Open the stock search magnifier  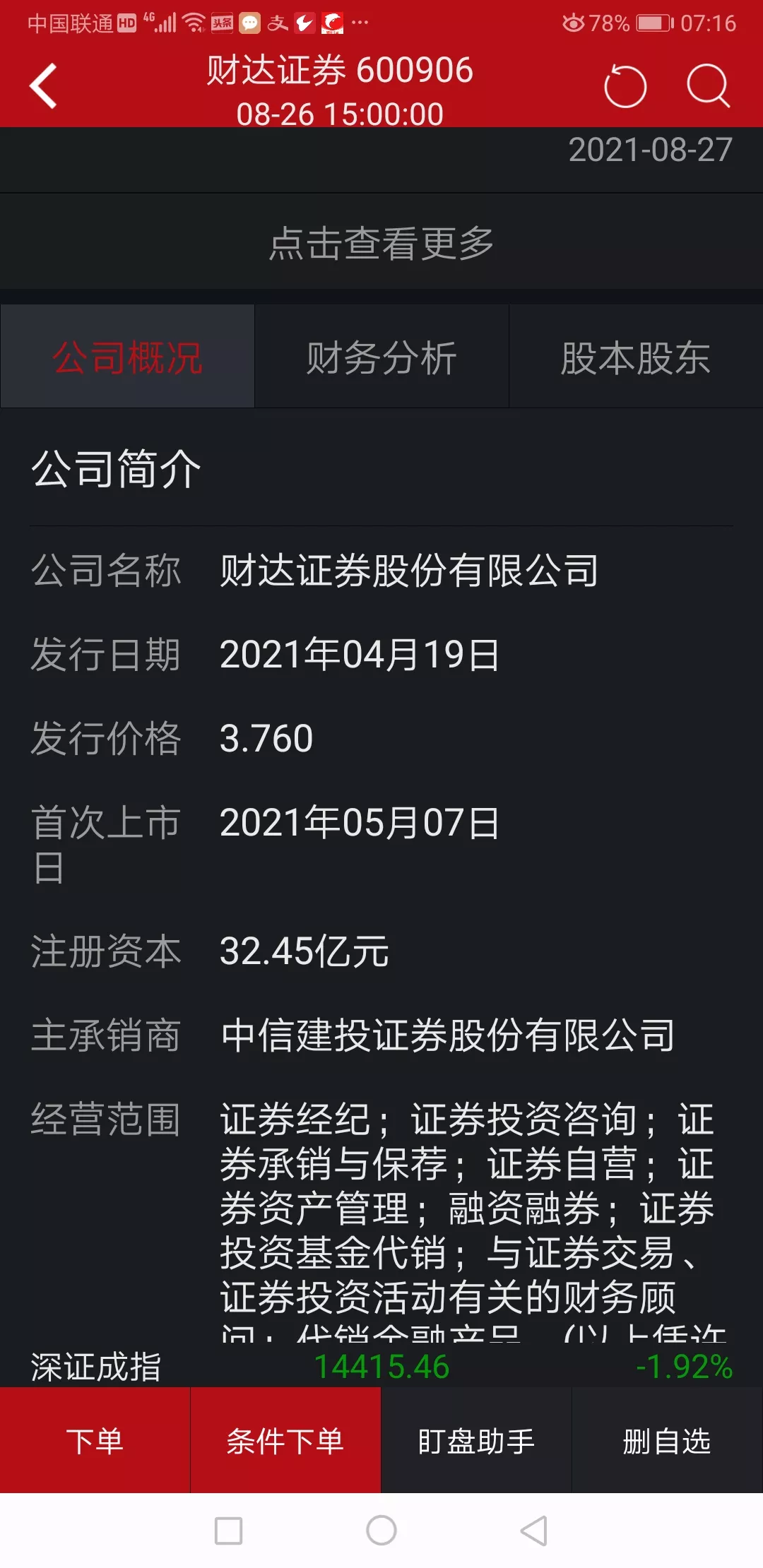click(707, 87)
